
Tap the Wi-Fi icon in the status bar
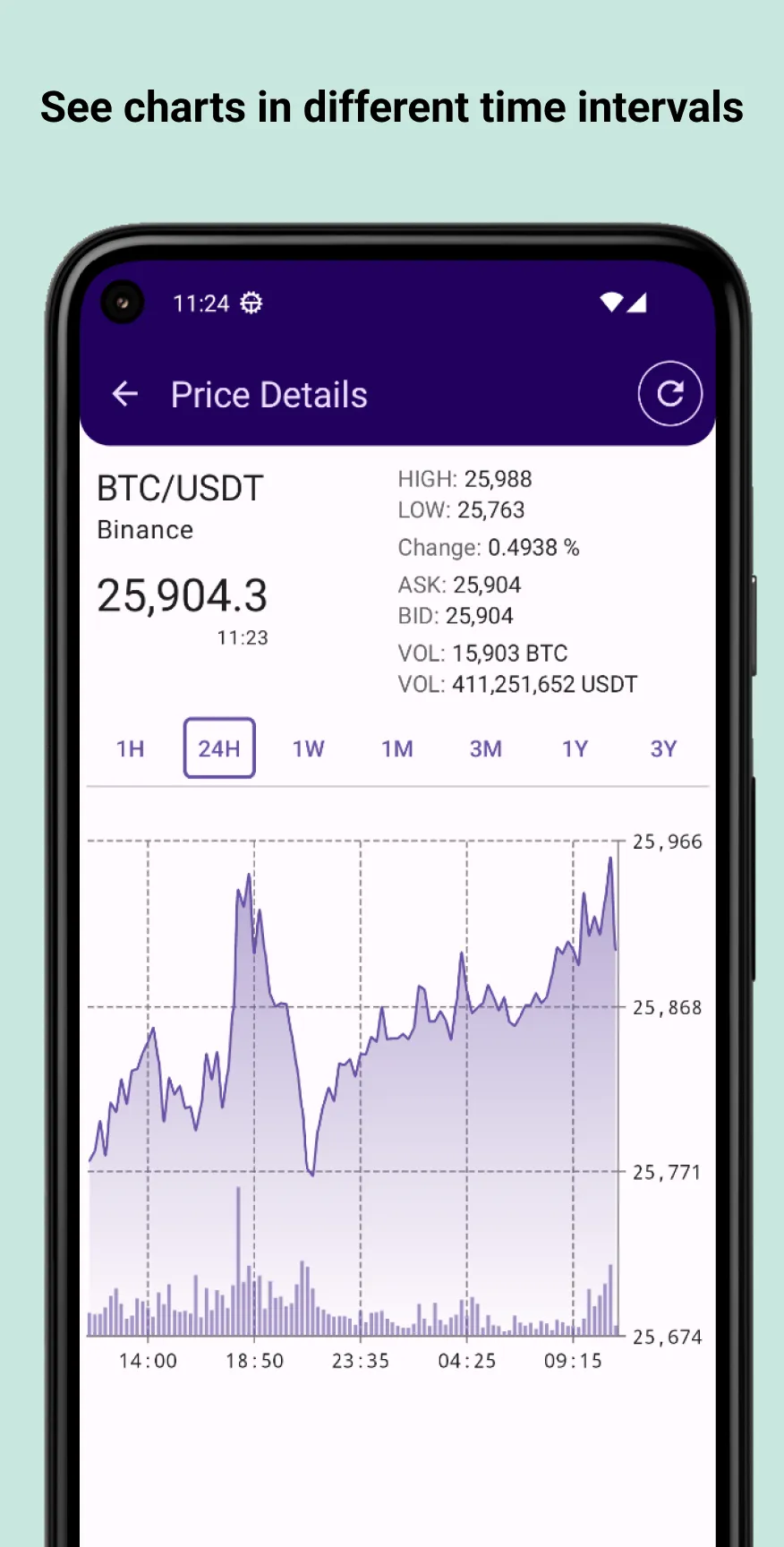click(611, 303)
